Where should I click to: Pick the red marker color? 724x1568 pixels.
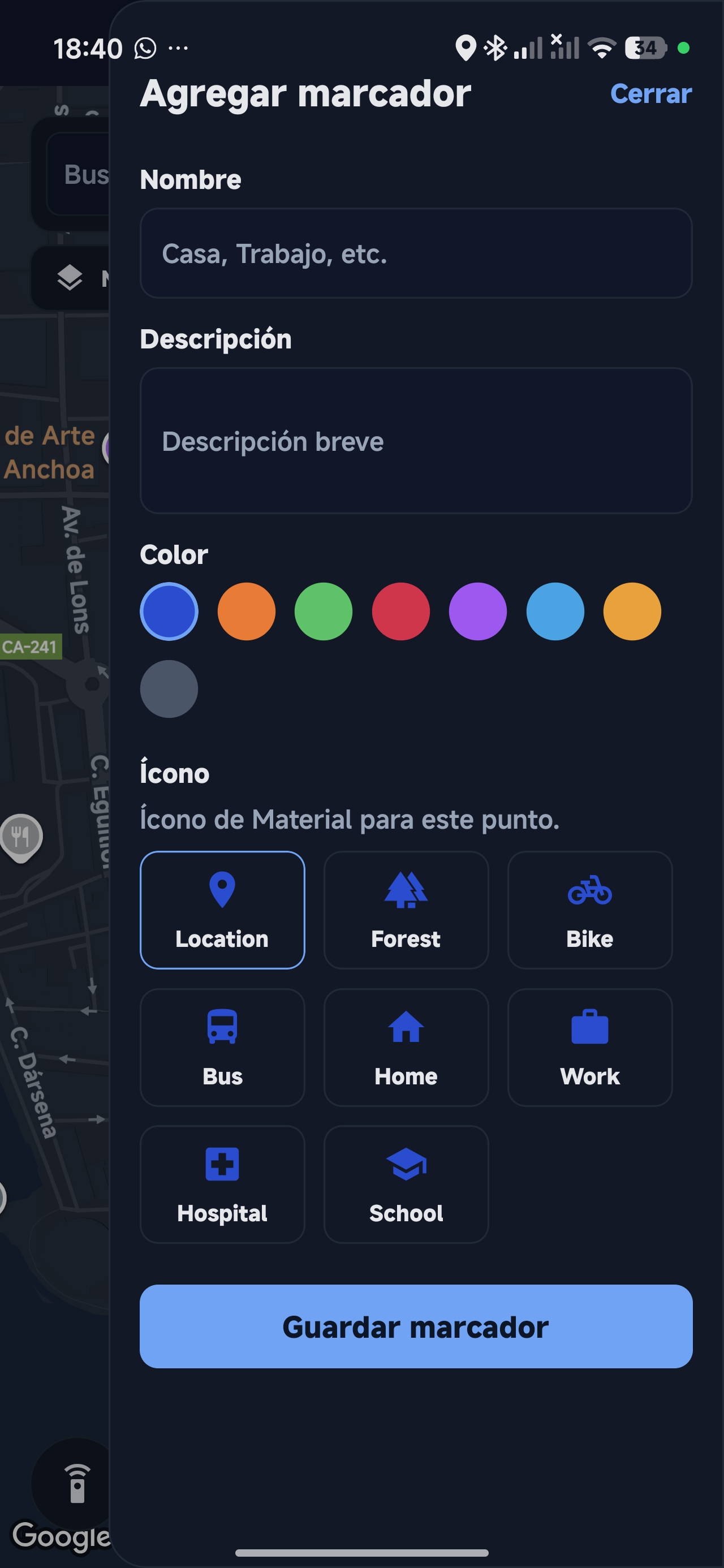400,611
